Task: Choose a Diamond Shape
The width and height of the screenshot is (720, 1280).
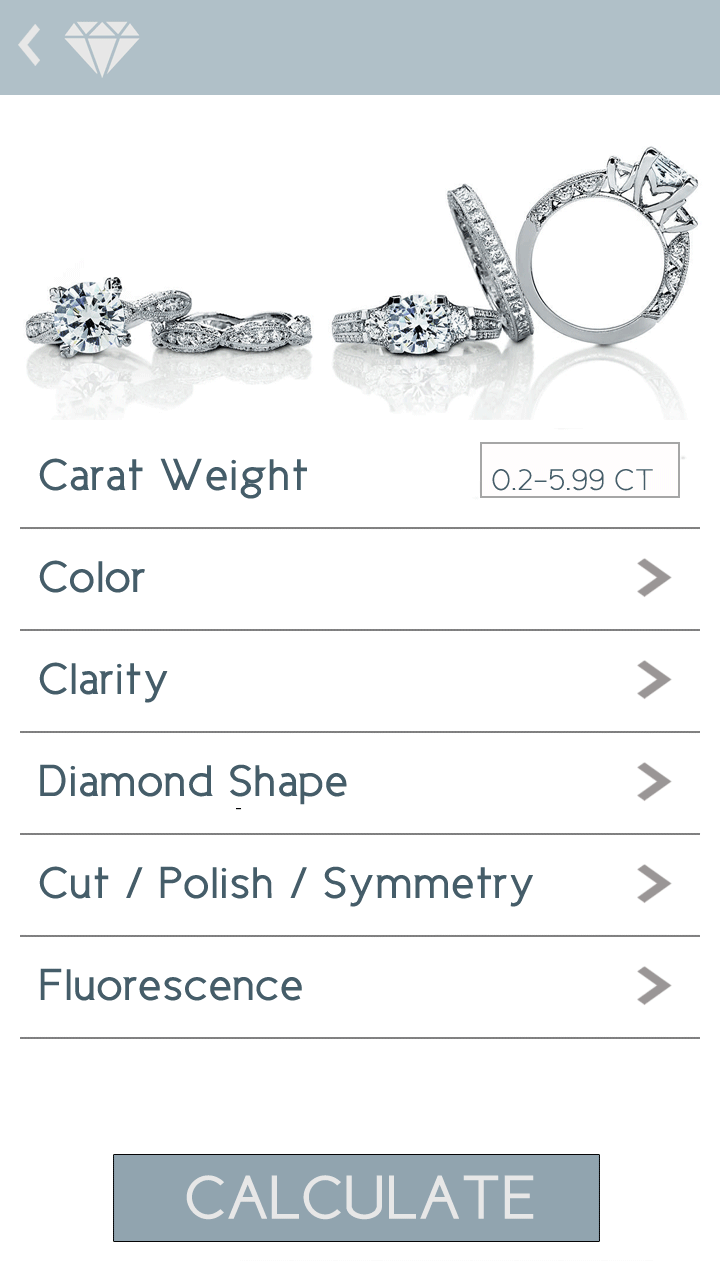Action: pos(360,783)
